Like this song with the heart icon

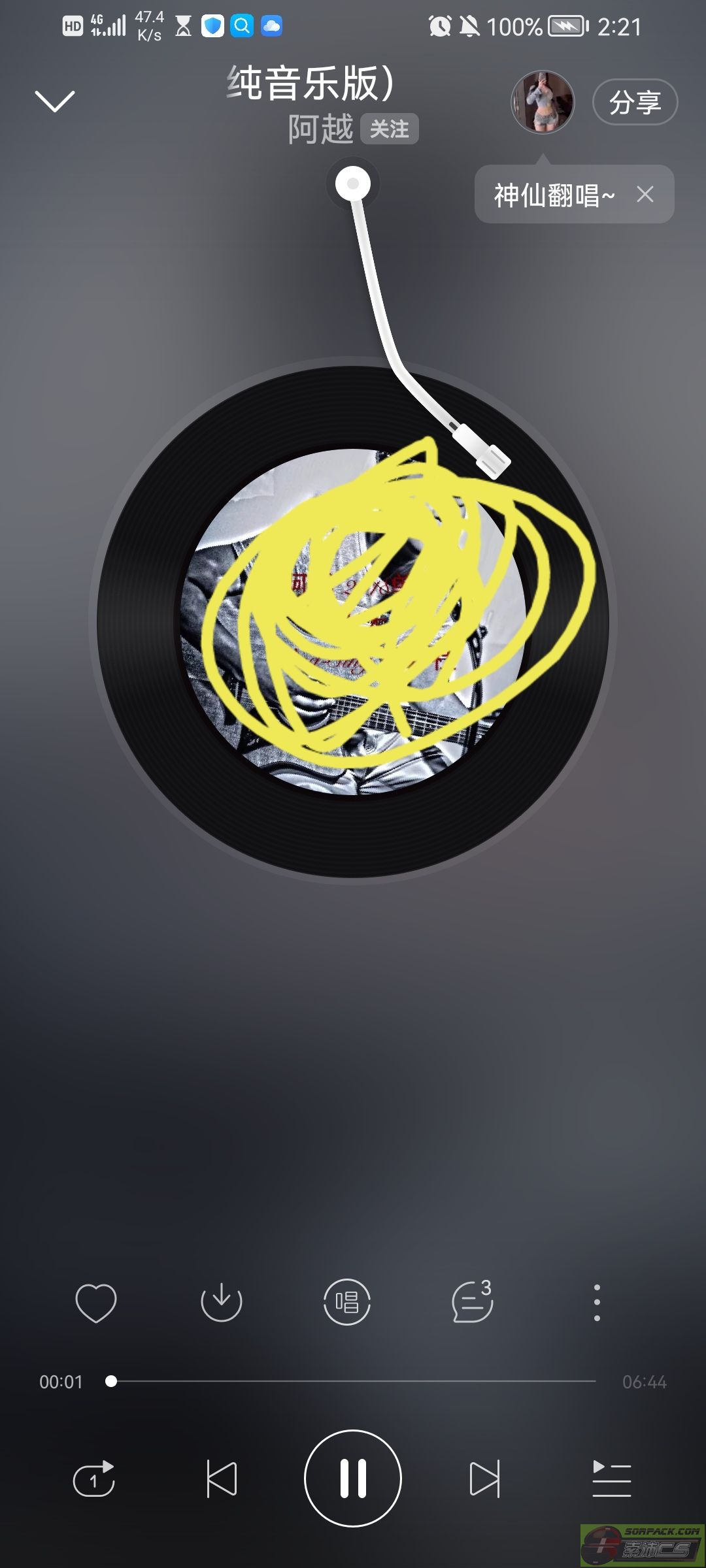[96, 1302]
